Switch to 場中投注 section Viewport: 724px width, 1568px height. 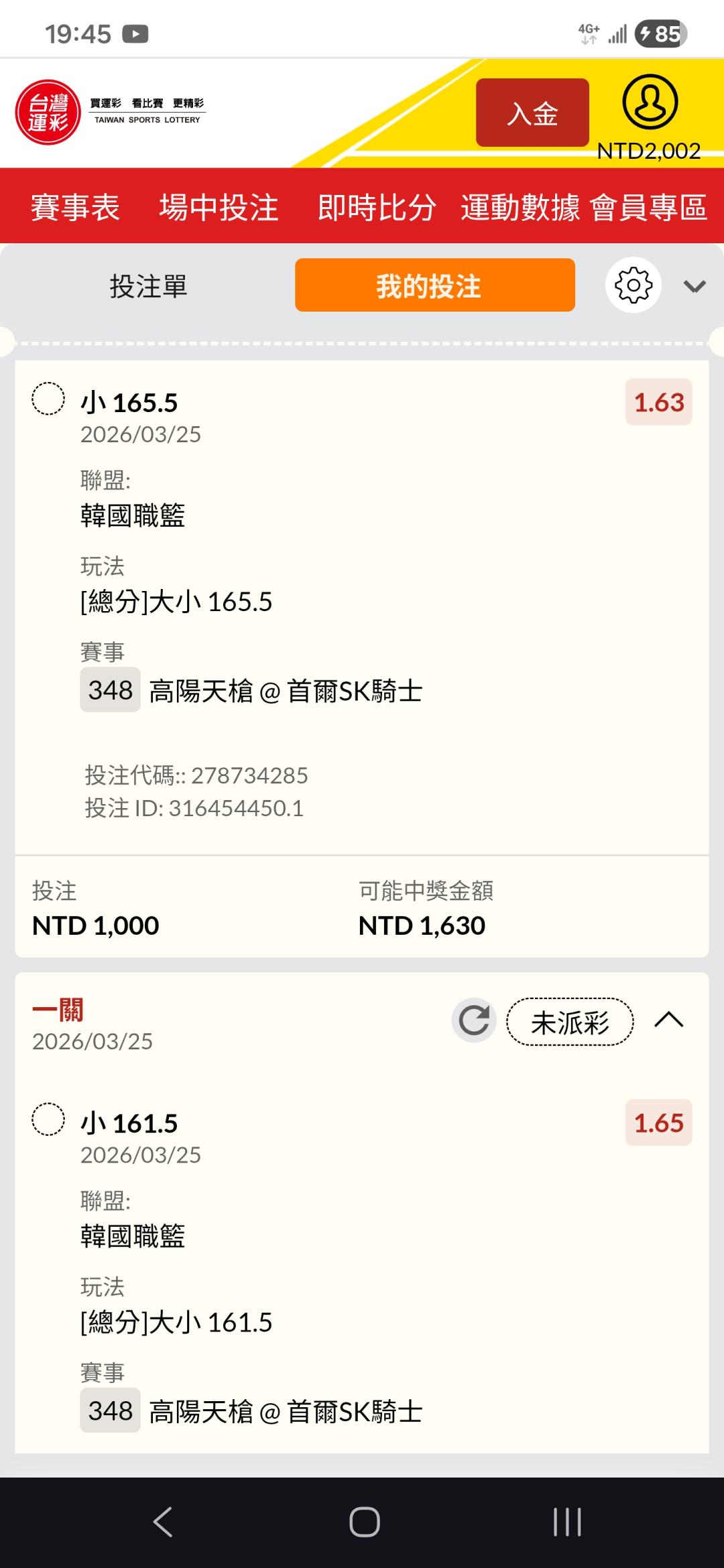click(219, 207)
